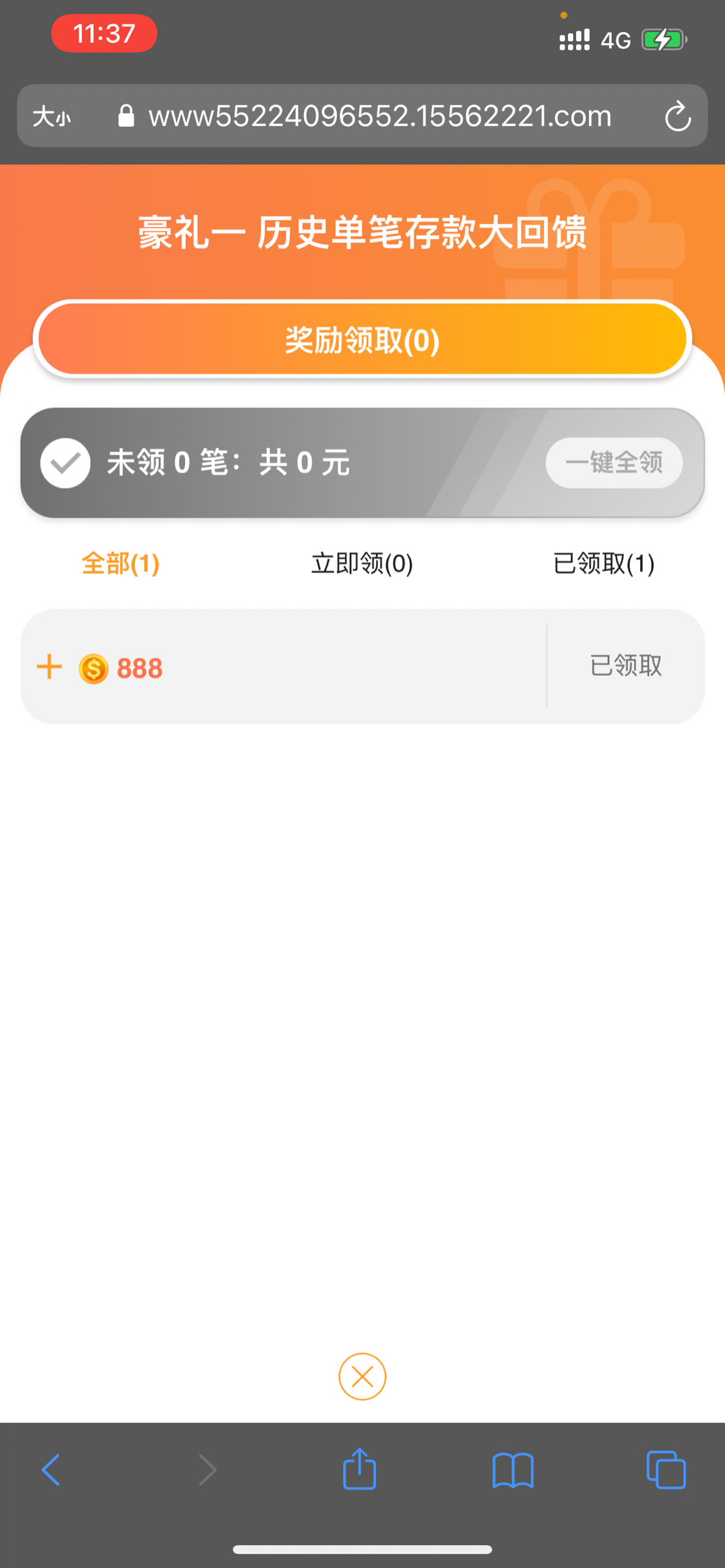Switch to the 全部(1) tab
725x1568 pixels.
120,563
